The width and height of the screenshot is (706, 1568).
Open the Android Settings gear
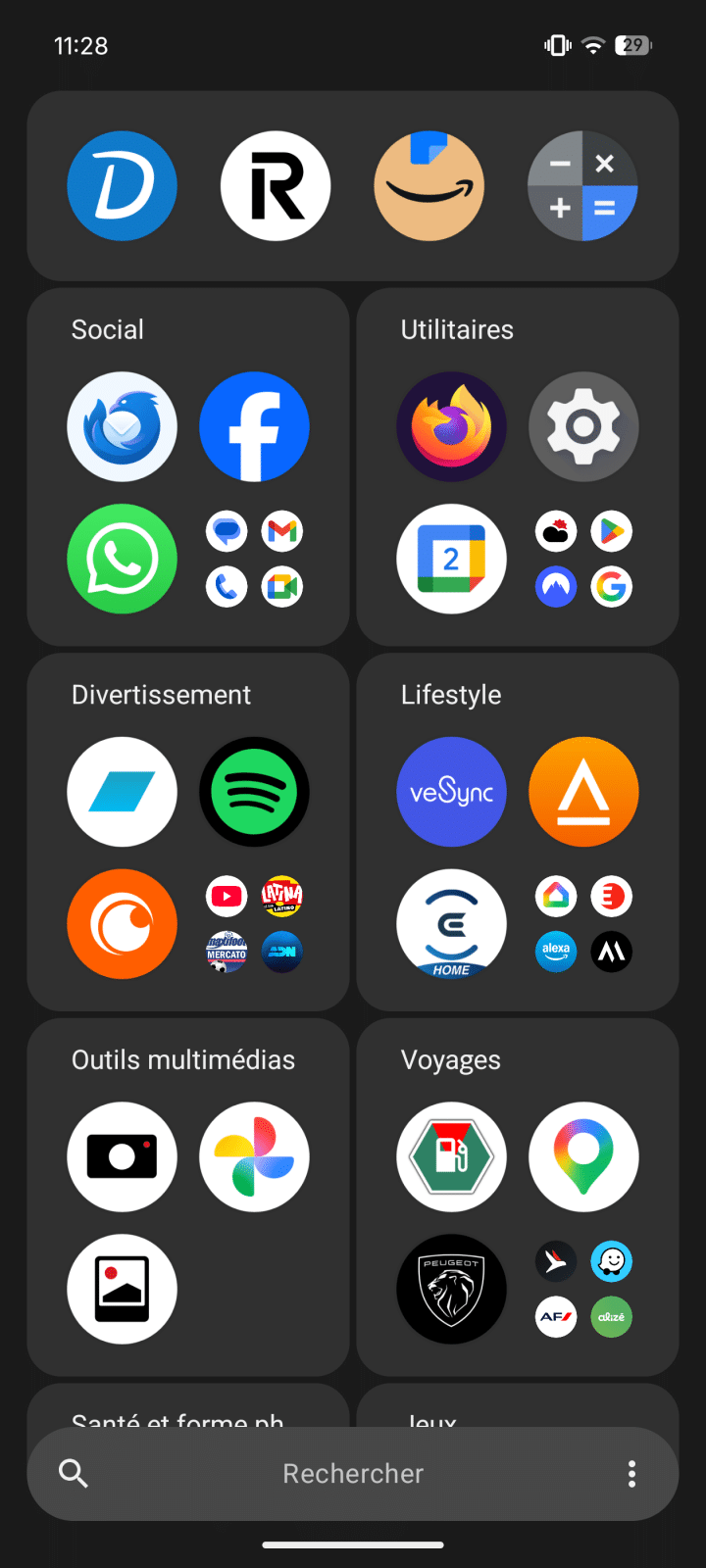point(583,426)
